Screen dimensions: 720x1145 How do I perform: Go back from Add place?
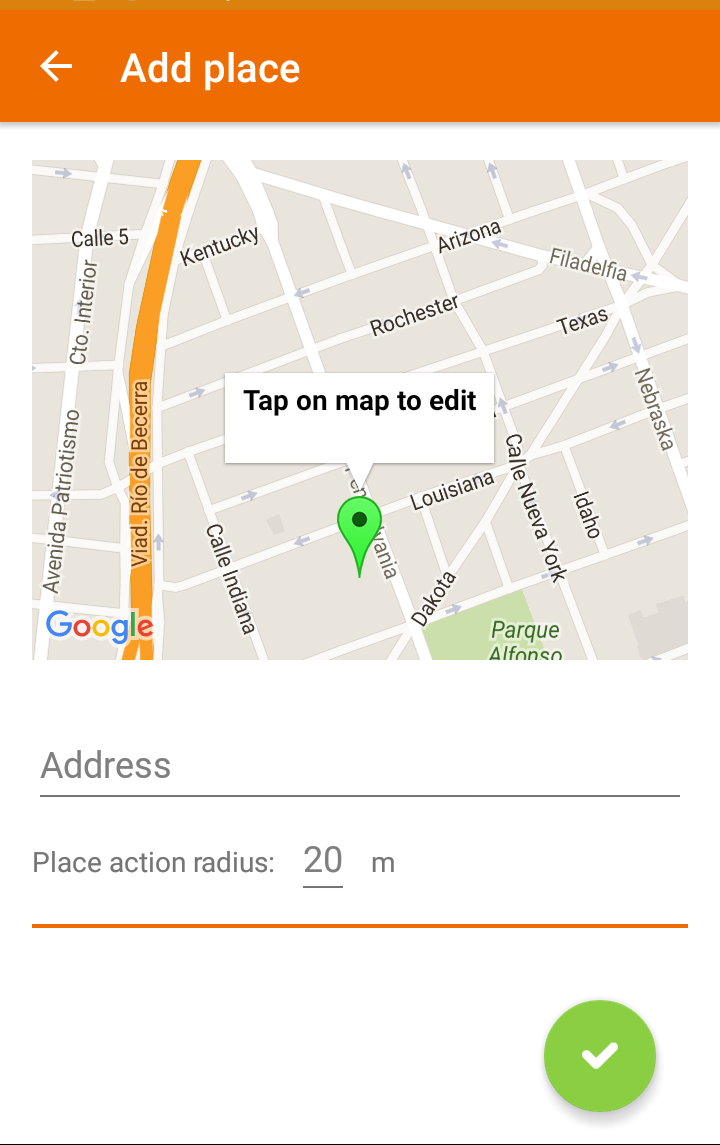click(x=56, y=67)
